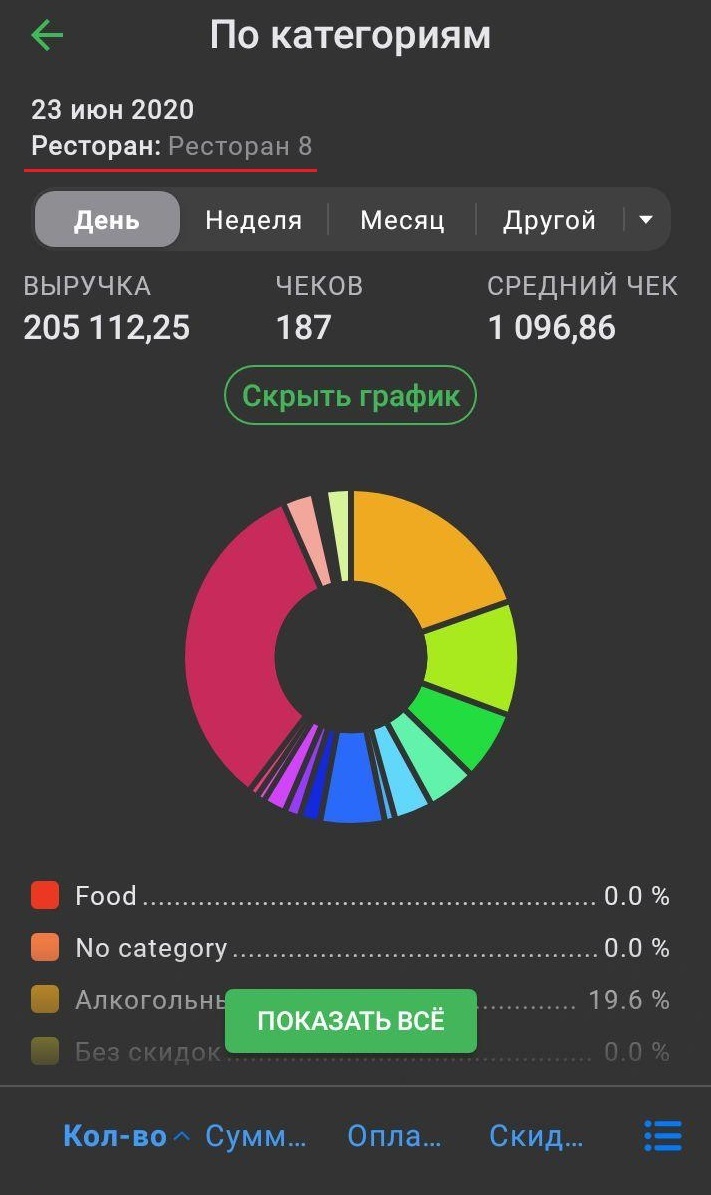711x1195 pixels.
Task: Open the list view icon
Action: pos(663,1136)
